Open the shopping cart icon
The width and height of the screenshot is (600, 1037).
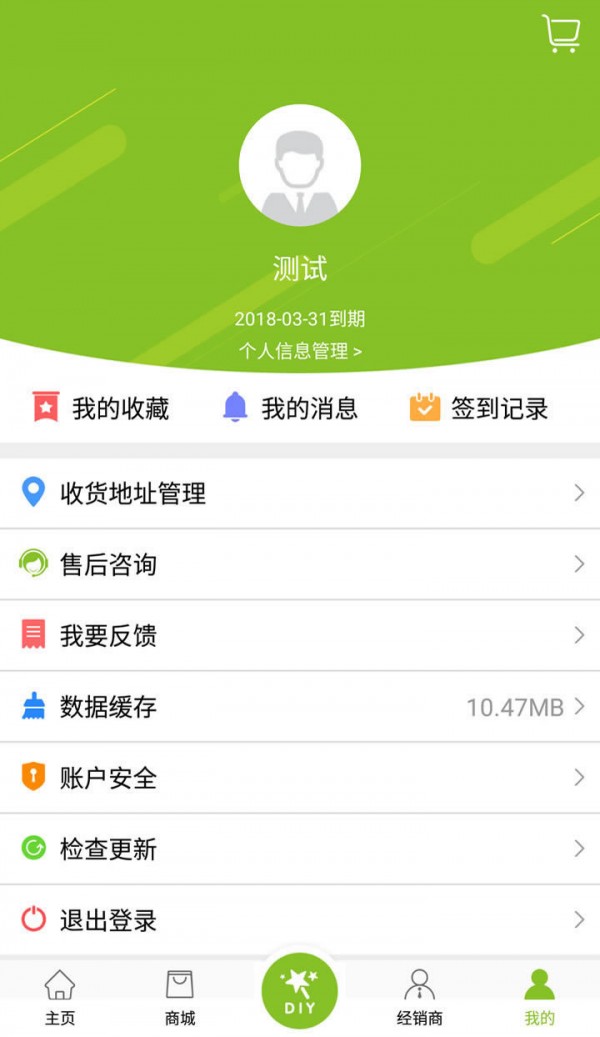[x=561, y=33]
